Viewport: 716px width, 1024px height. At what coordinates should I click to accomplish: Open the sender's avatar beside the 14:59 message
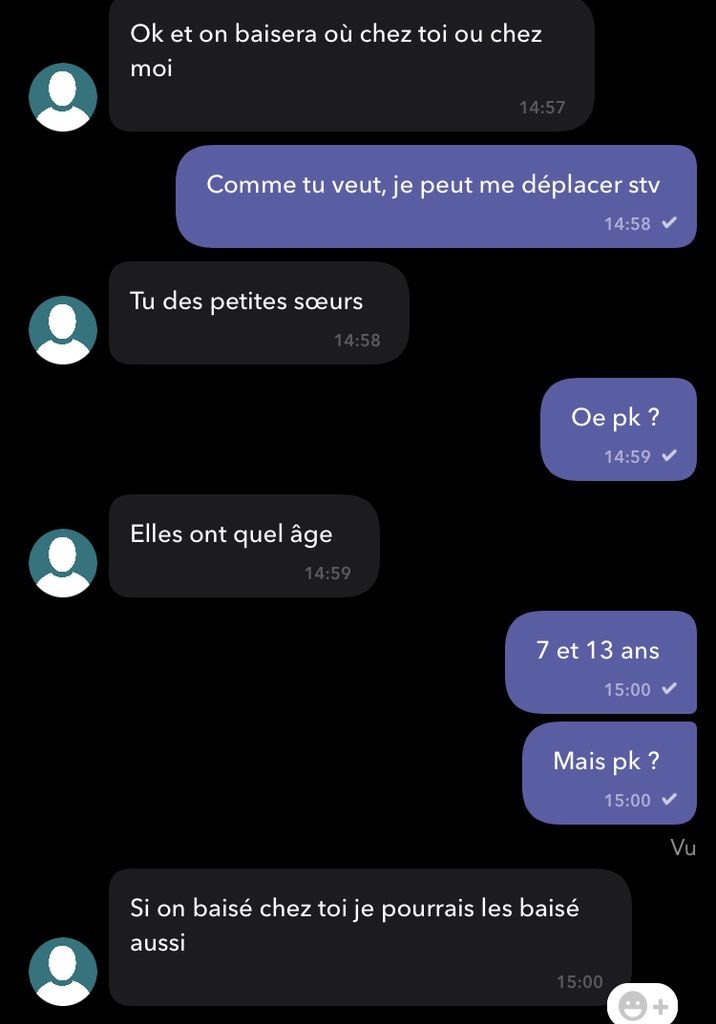tap(63, 563)
